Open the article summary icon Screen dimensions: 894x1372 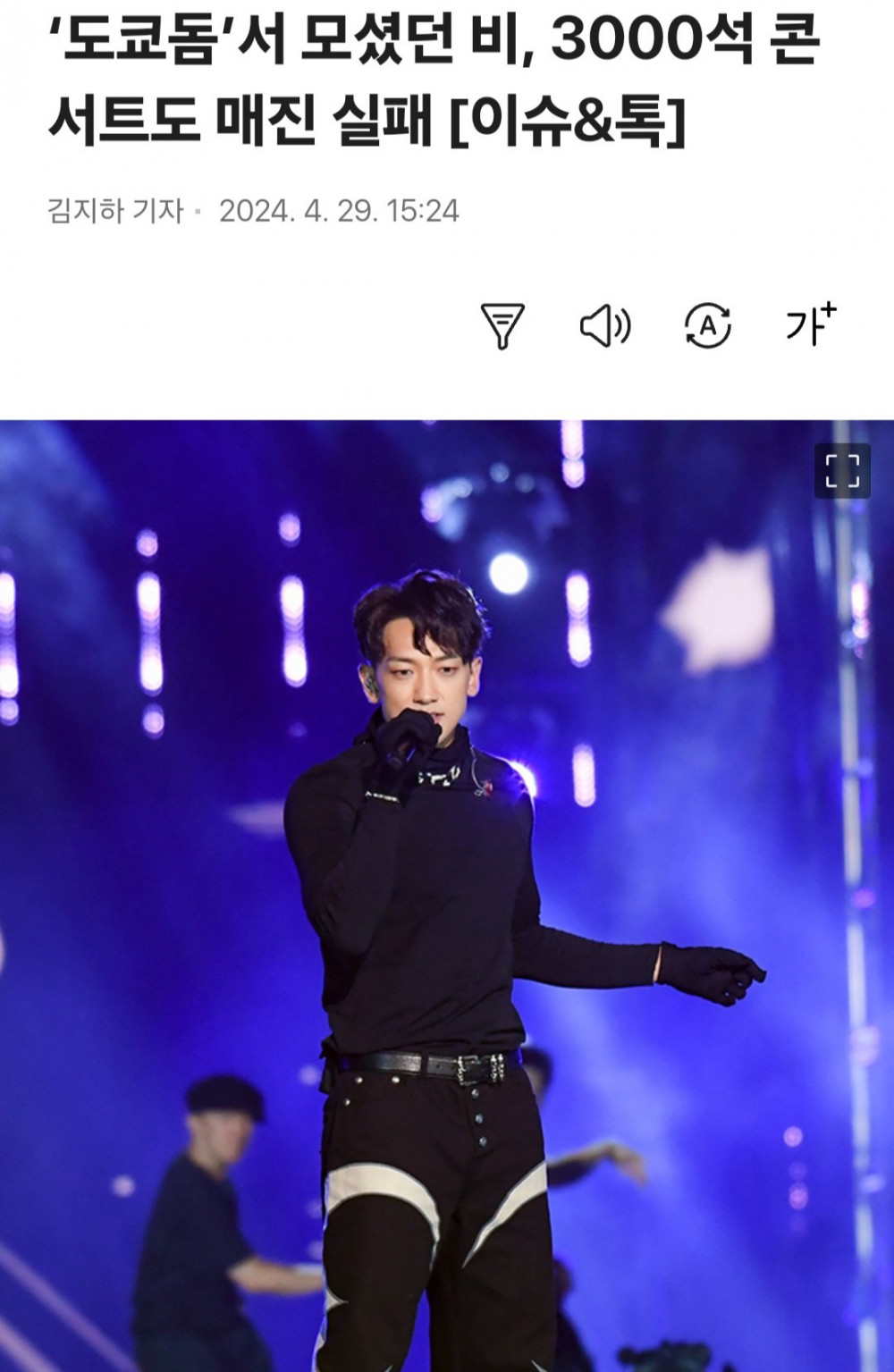pyautogui.click(x=502, y=325)
